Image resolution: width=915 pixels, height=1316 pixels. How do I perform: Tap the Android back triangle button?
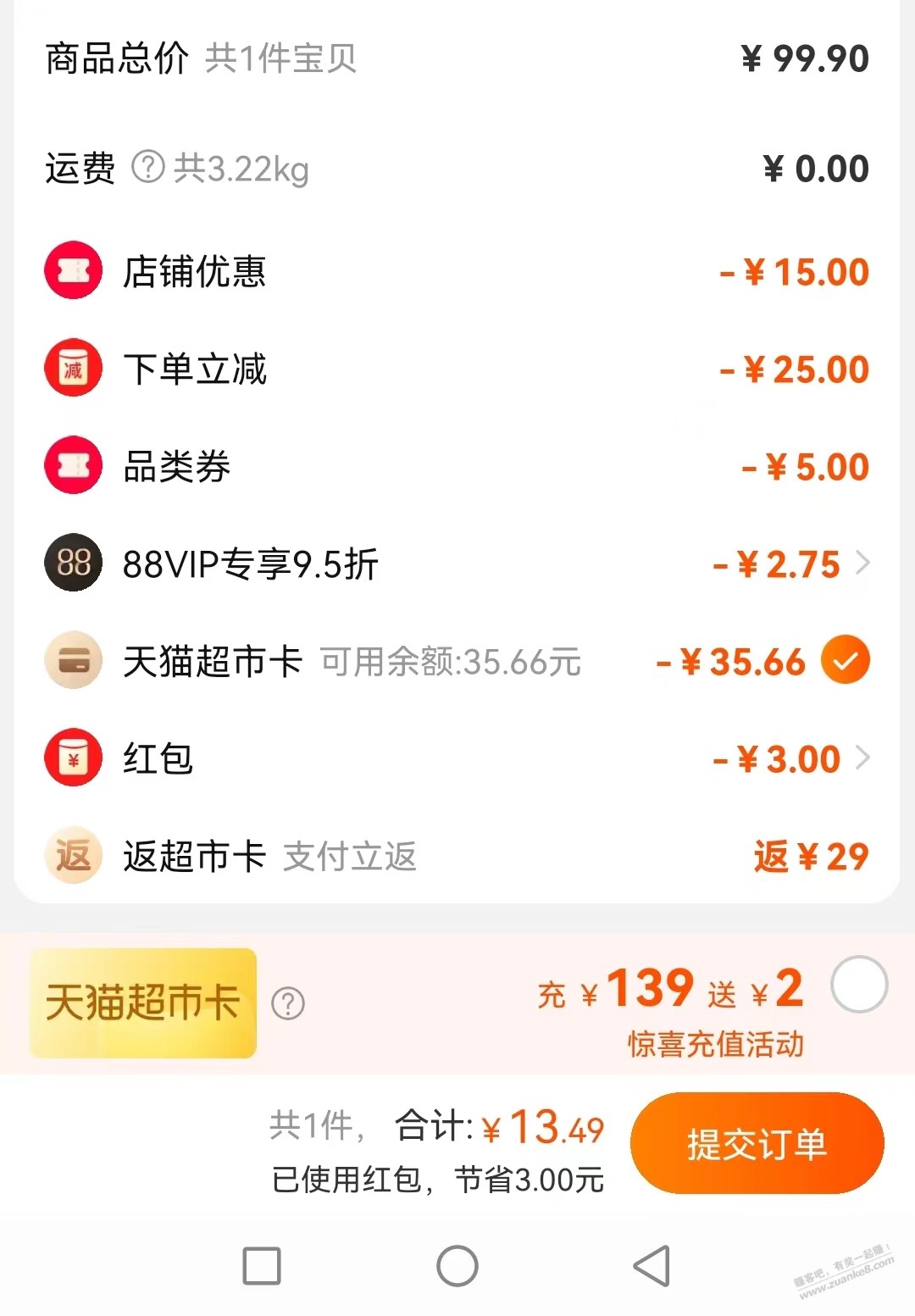(x=649, y=1266)
